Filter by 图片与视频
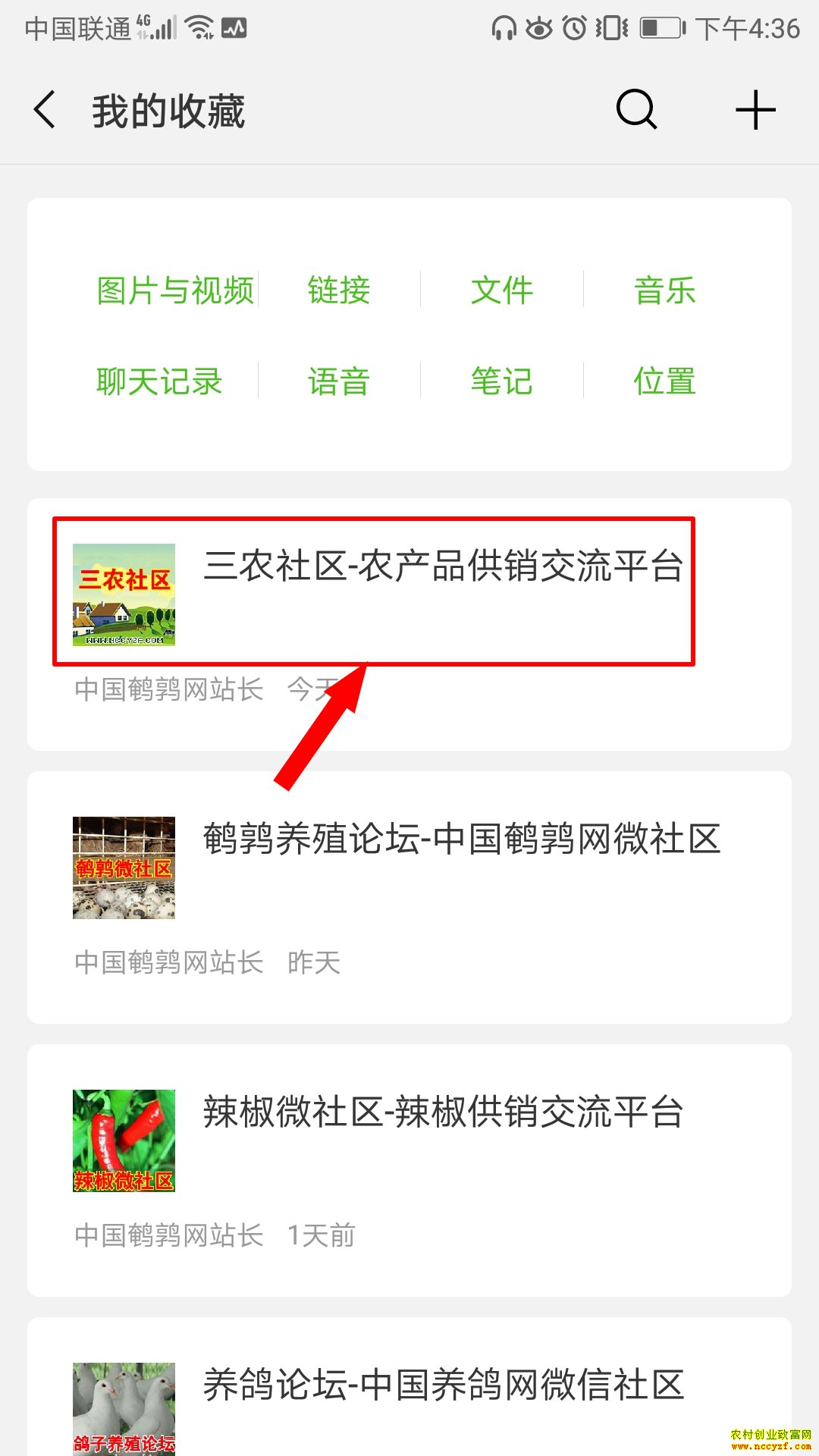Image resolution: width=819 pixels, height=1456 pixels. click(175, 290)
